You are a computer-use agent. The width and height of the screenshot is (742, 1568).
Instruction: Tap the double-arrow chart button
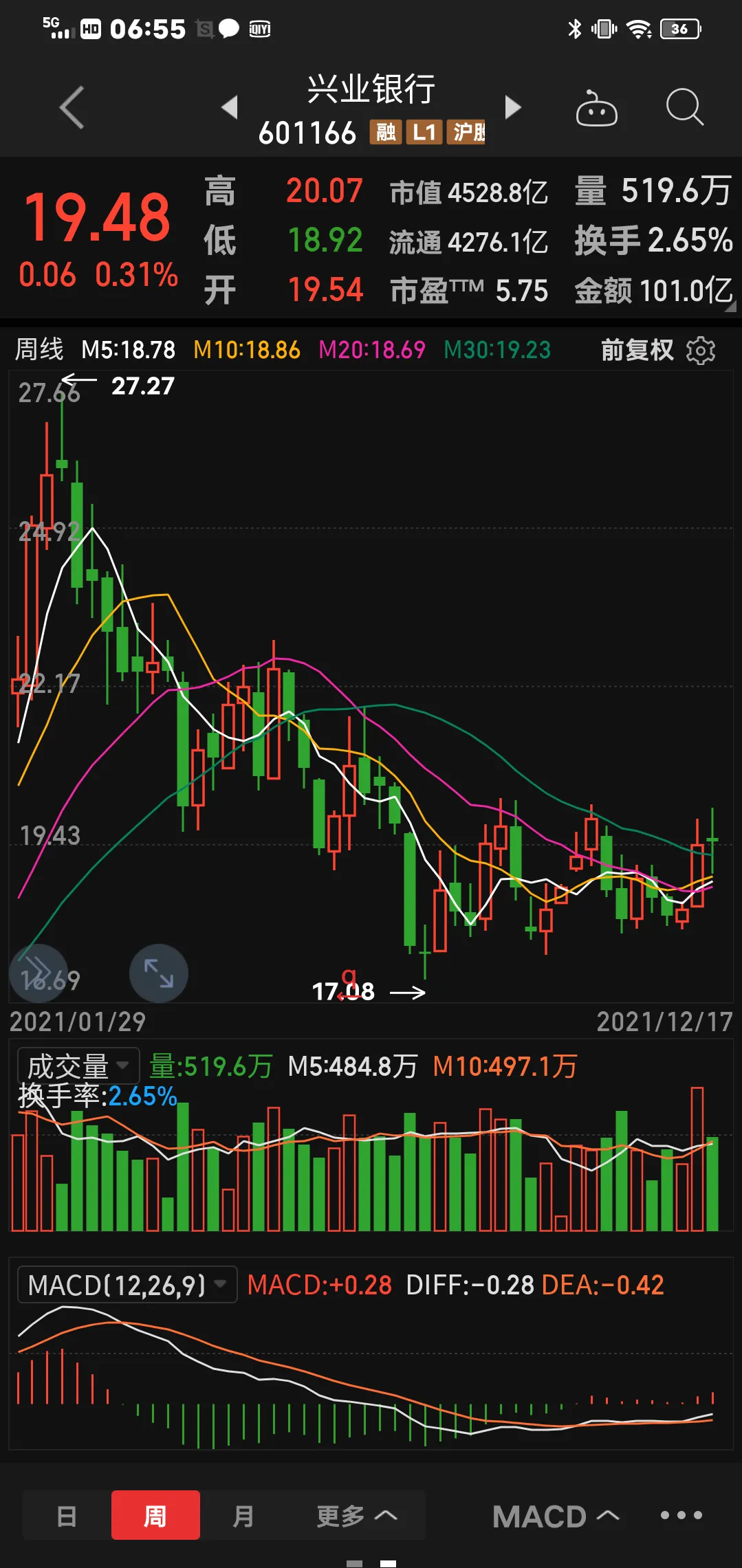pyautogui.click(x=39, y=972)
